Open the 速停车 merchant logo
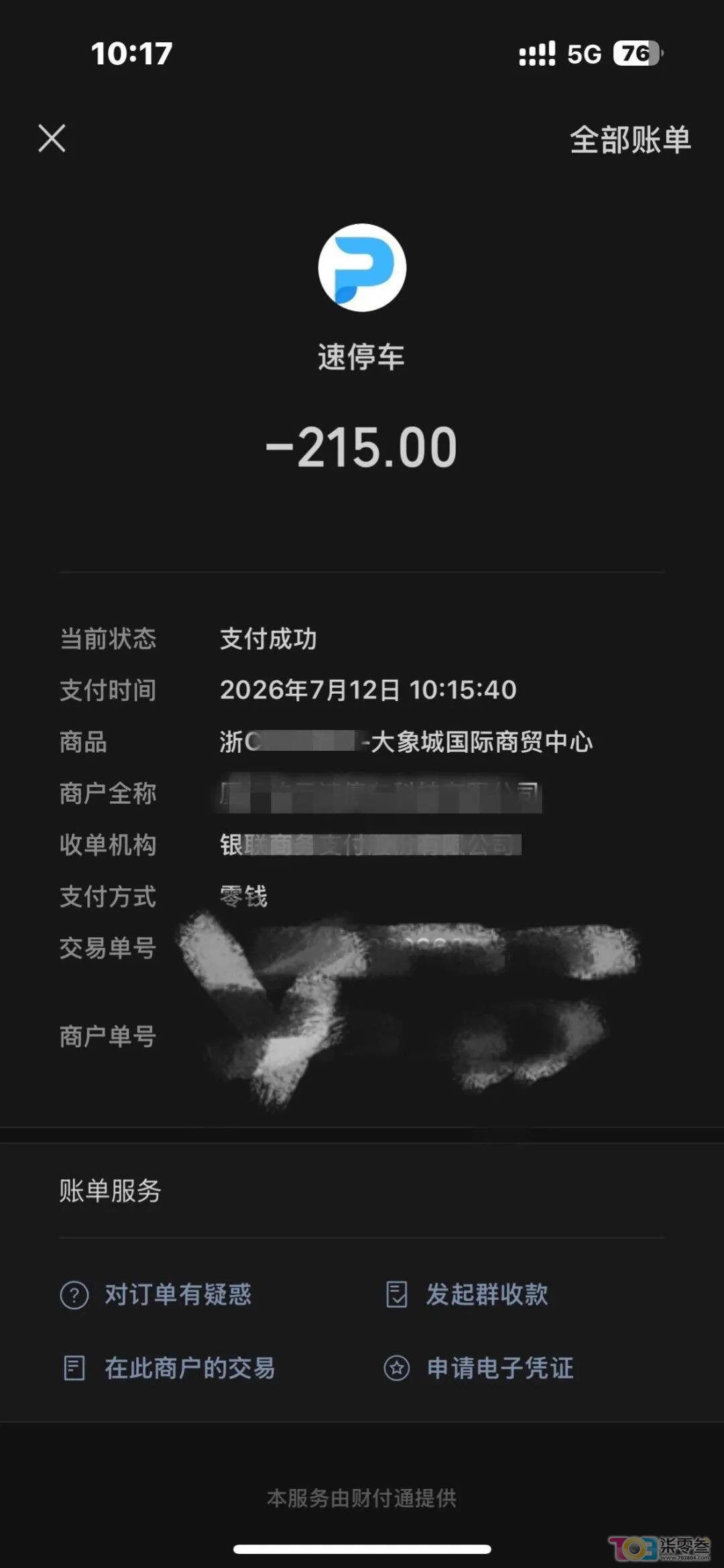Image resolution: width=724 pixels, height=1568 pixels. coord(362,267)
